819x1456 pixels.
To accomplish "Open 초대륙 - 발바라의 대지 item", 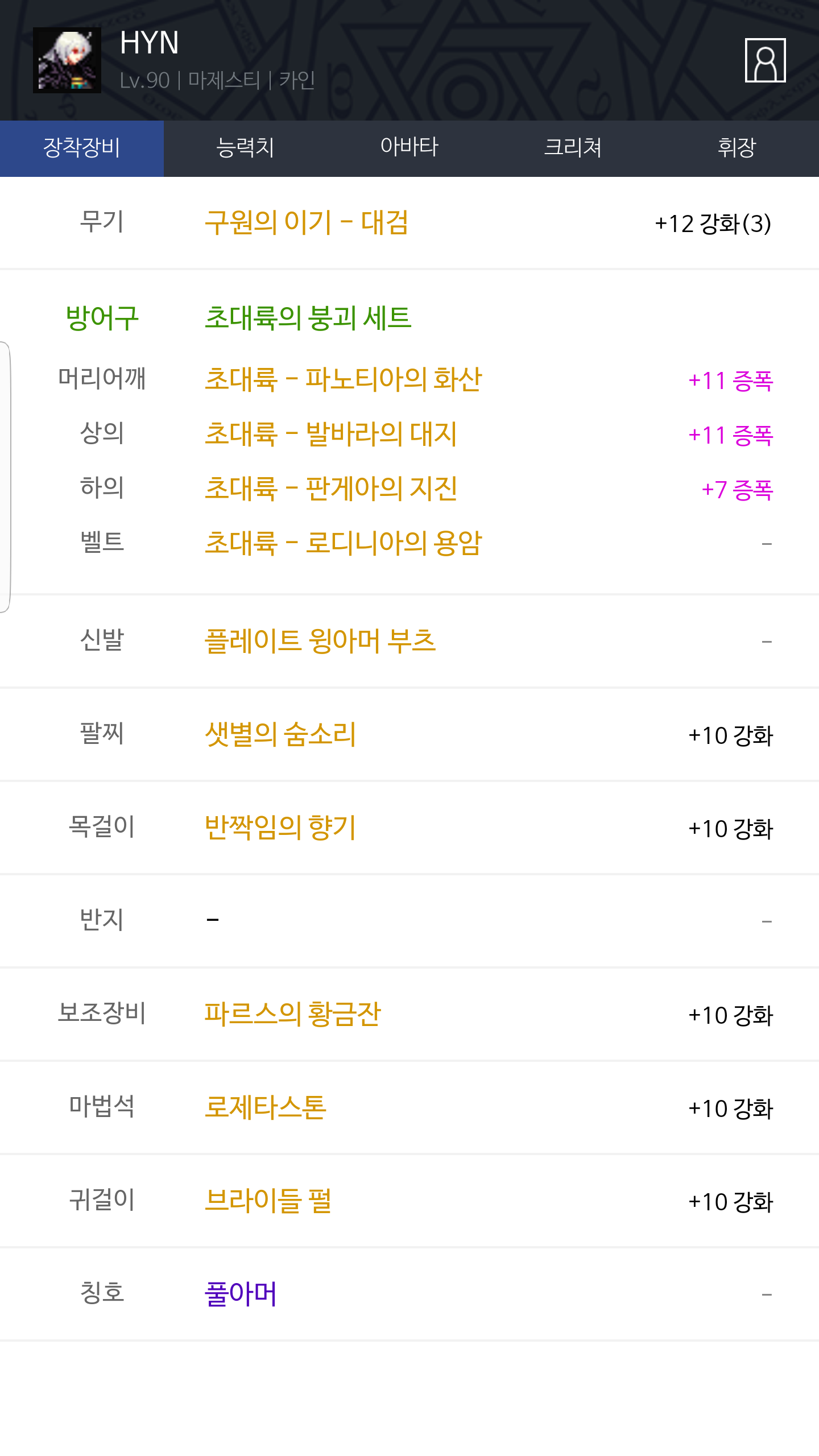I will pyautogui.click(x=330, y=434).
